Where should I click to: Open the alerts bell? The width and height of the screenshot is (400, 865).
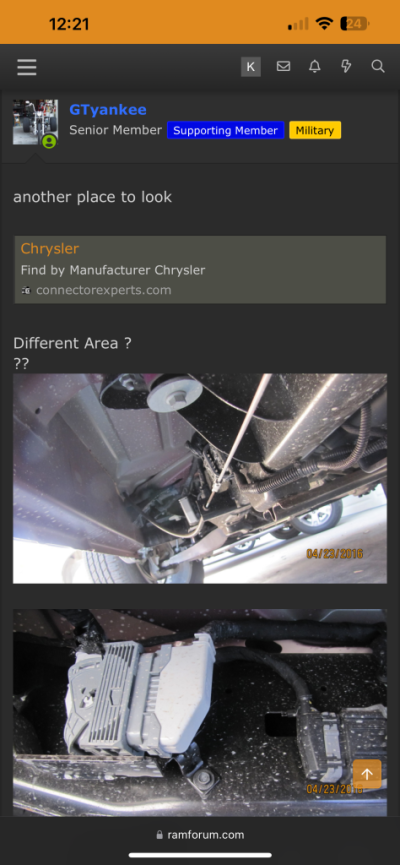point(314,67)
